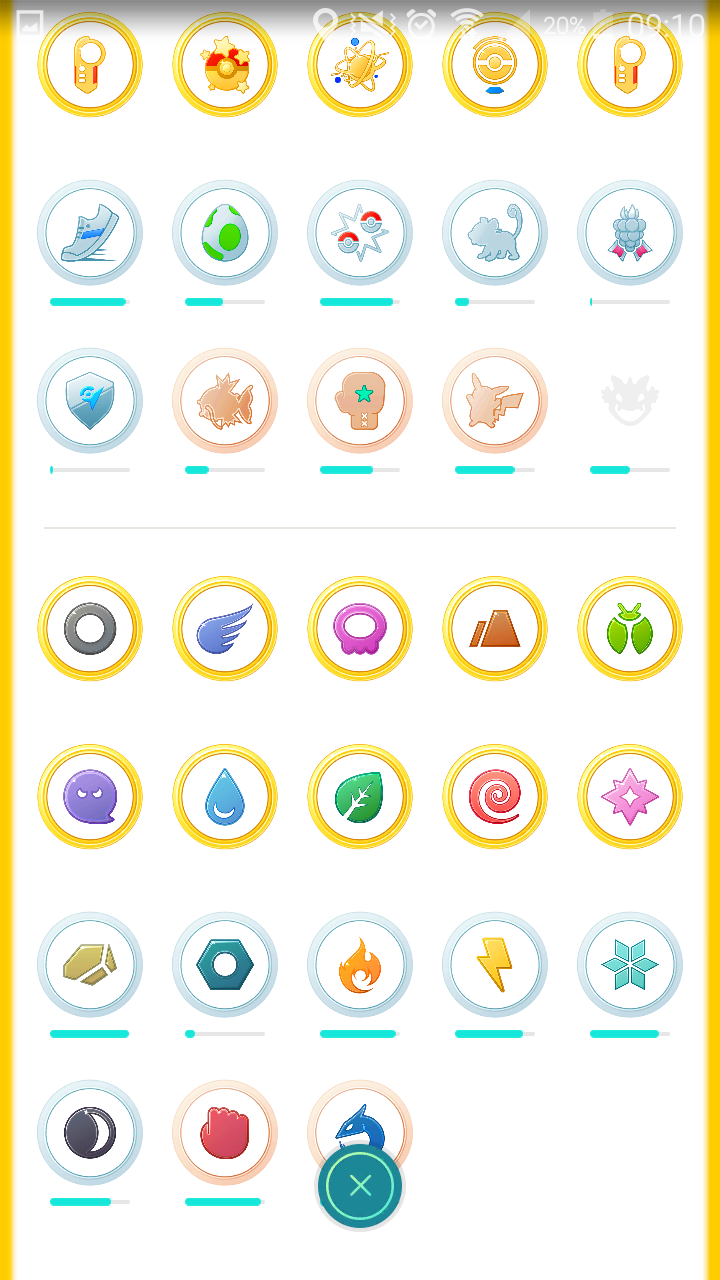View the Psychic-type red spiral medal
Screen dimensions: 720x1280
(x=495, y=797)
